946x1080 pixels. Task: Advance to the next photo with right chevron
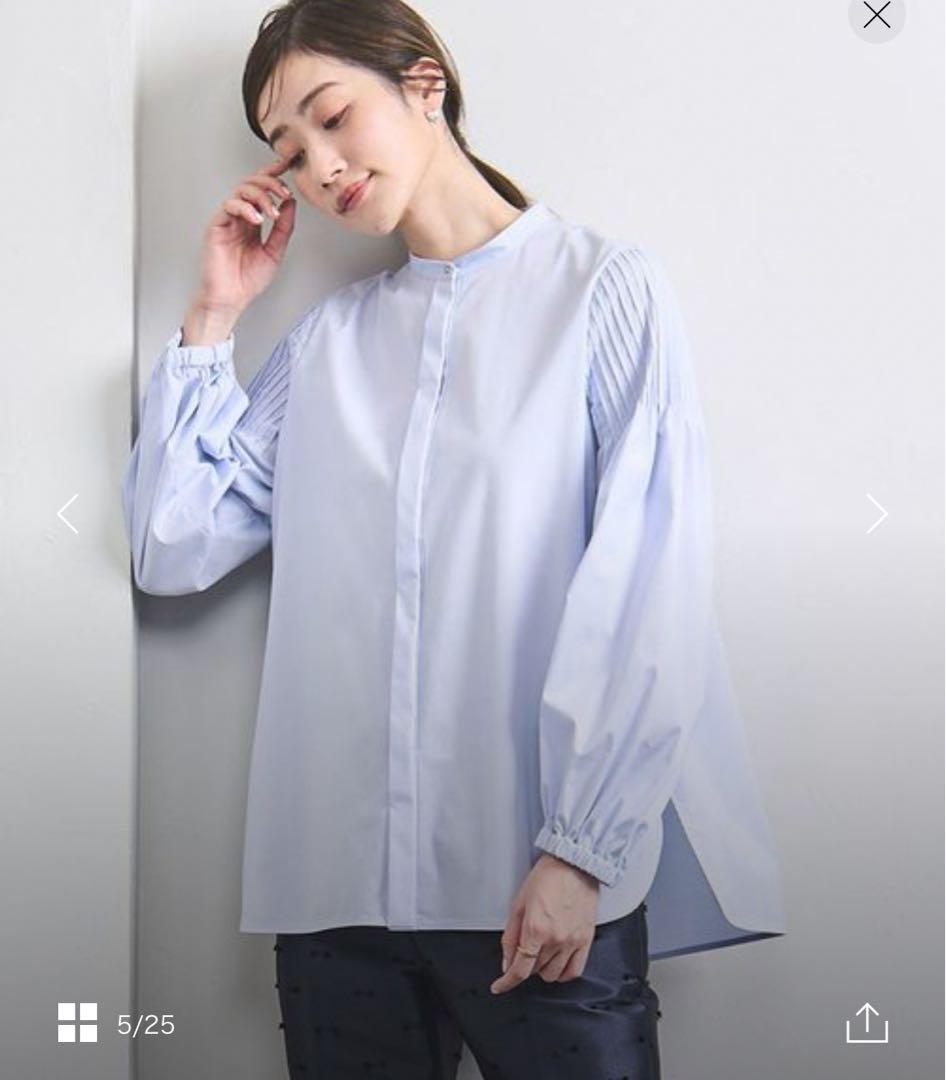[877, 514]
